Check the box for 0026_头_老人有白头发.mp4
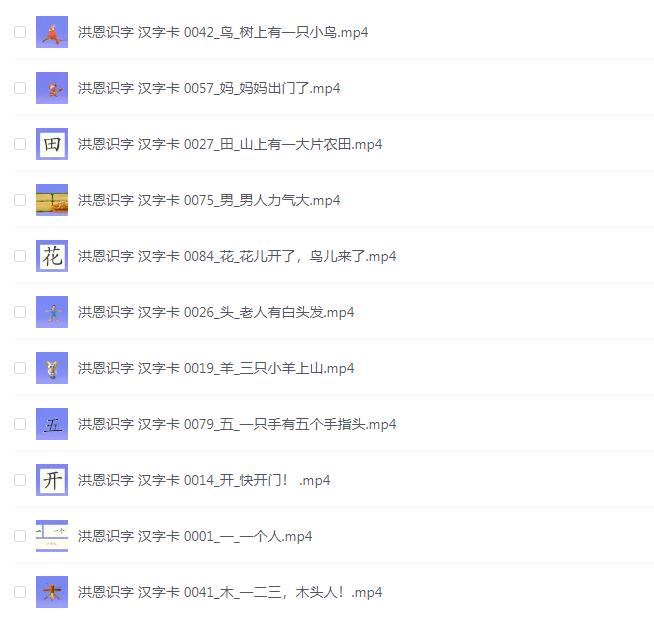This screenshot has height=641, width=654. (20, 312)
